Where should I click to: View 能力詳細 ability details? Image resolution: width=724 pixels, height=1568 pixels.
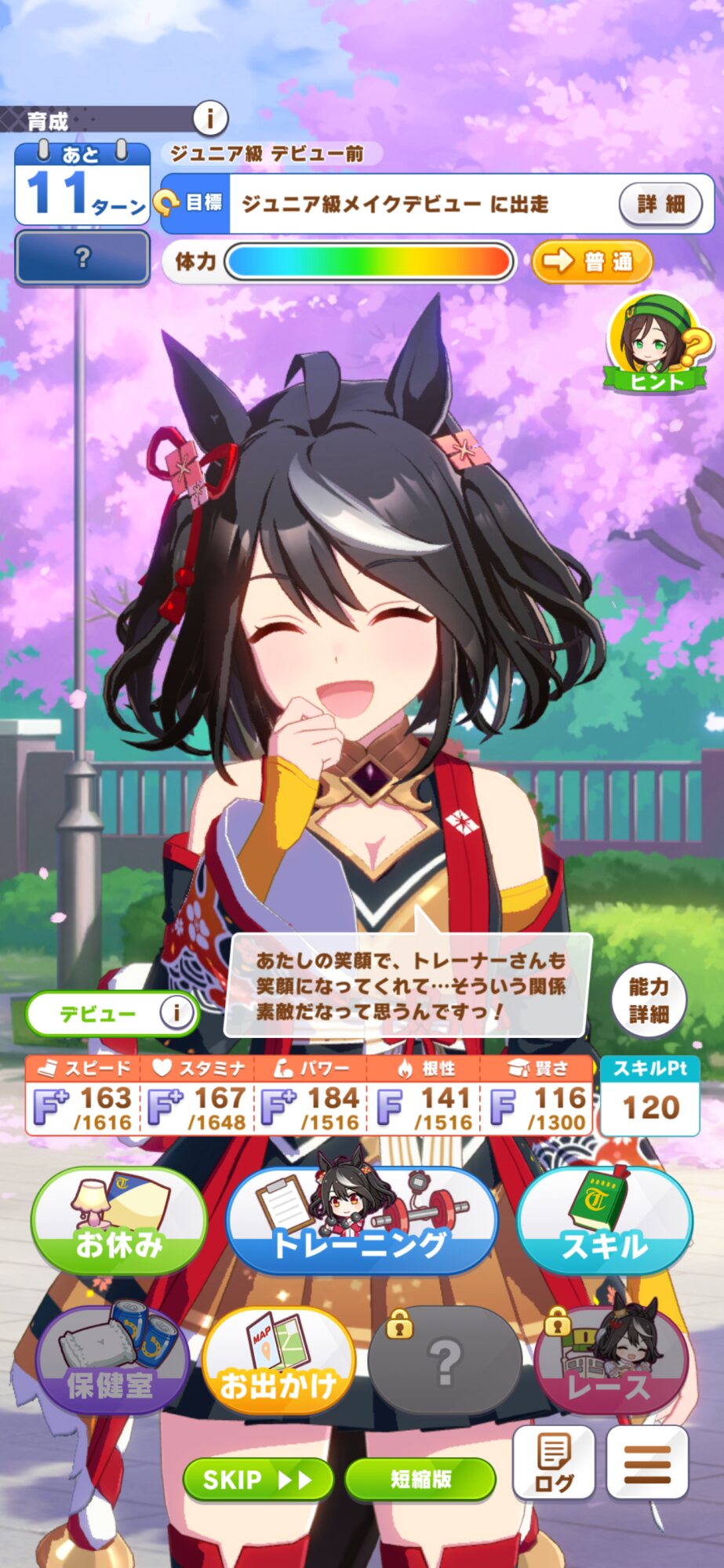[649, 999]
